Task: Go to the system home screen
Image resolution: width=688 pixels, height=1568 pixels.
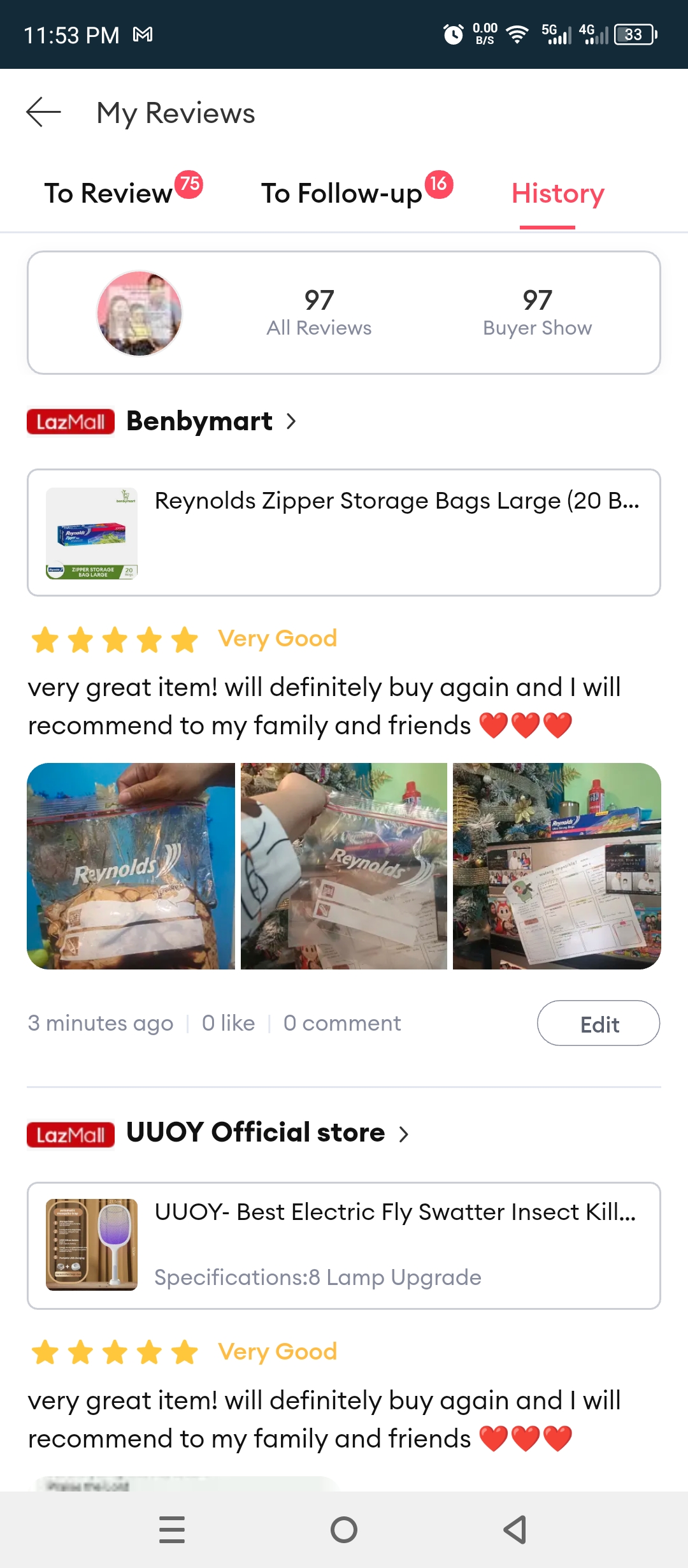Action: [344, 1530]
